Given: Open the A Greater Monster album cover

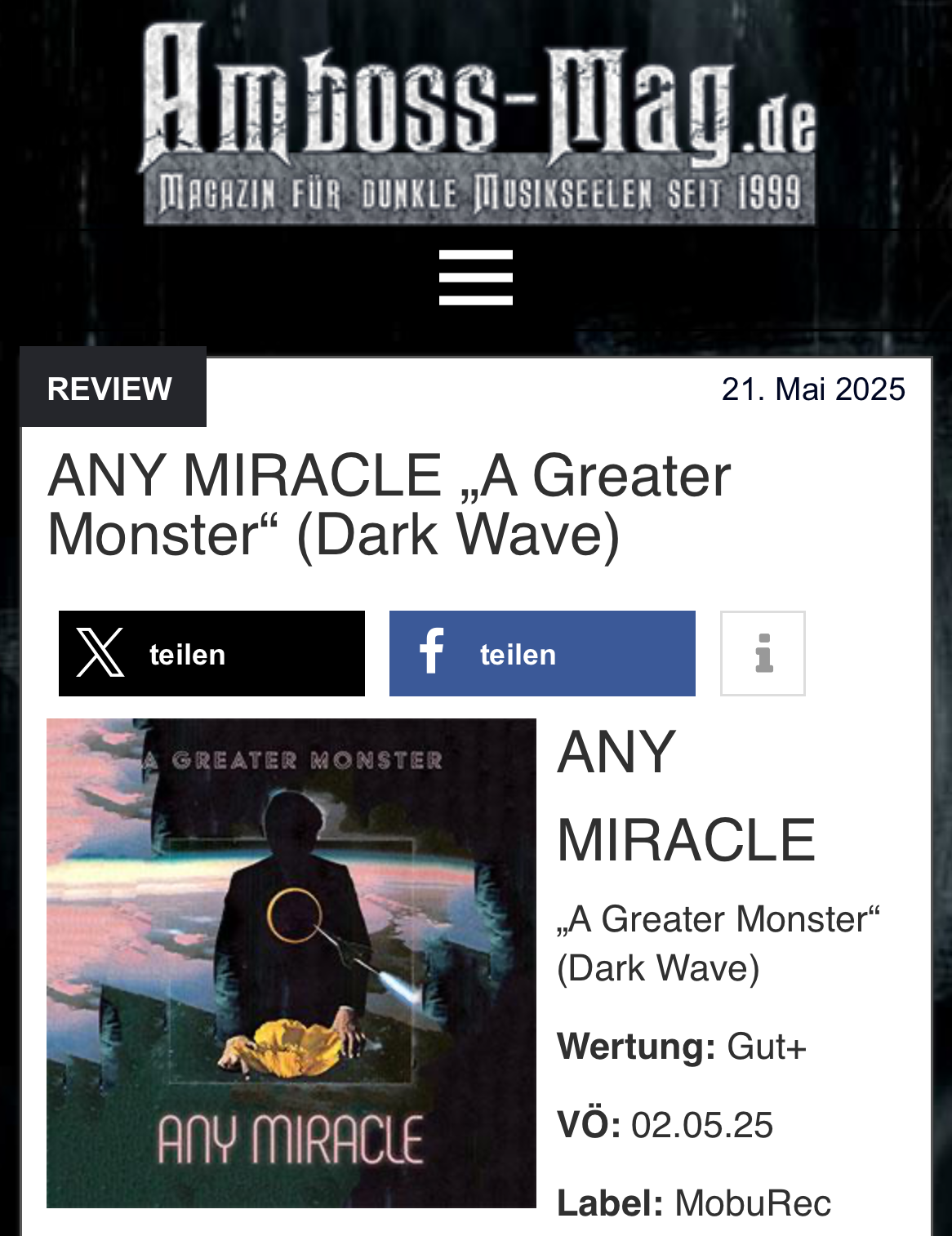Looking at the screenshot, I should pyautogui.click(x=291, y=963).
